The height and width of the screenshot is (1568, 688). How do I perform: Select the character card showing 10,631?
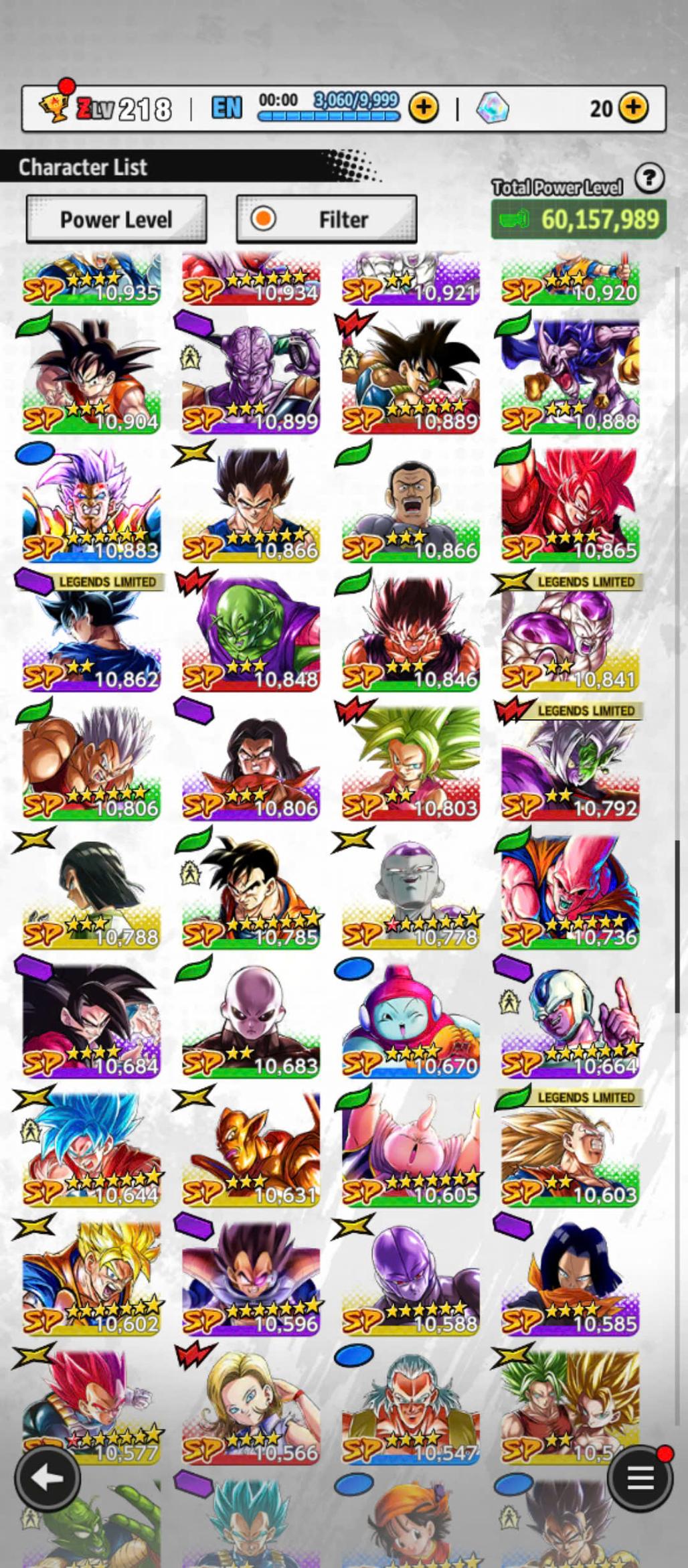tap(251, 1150)
